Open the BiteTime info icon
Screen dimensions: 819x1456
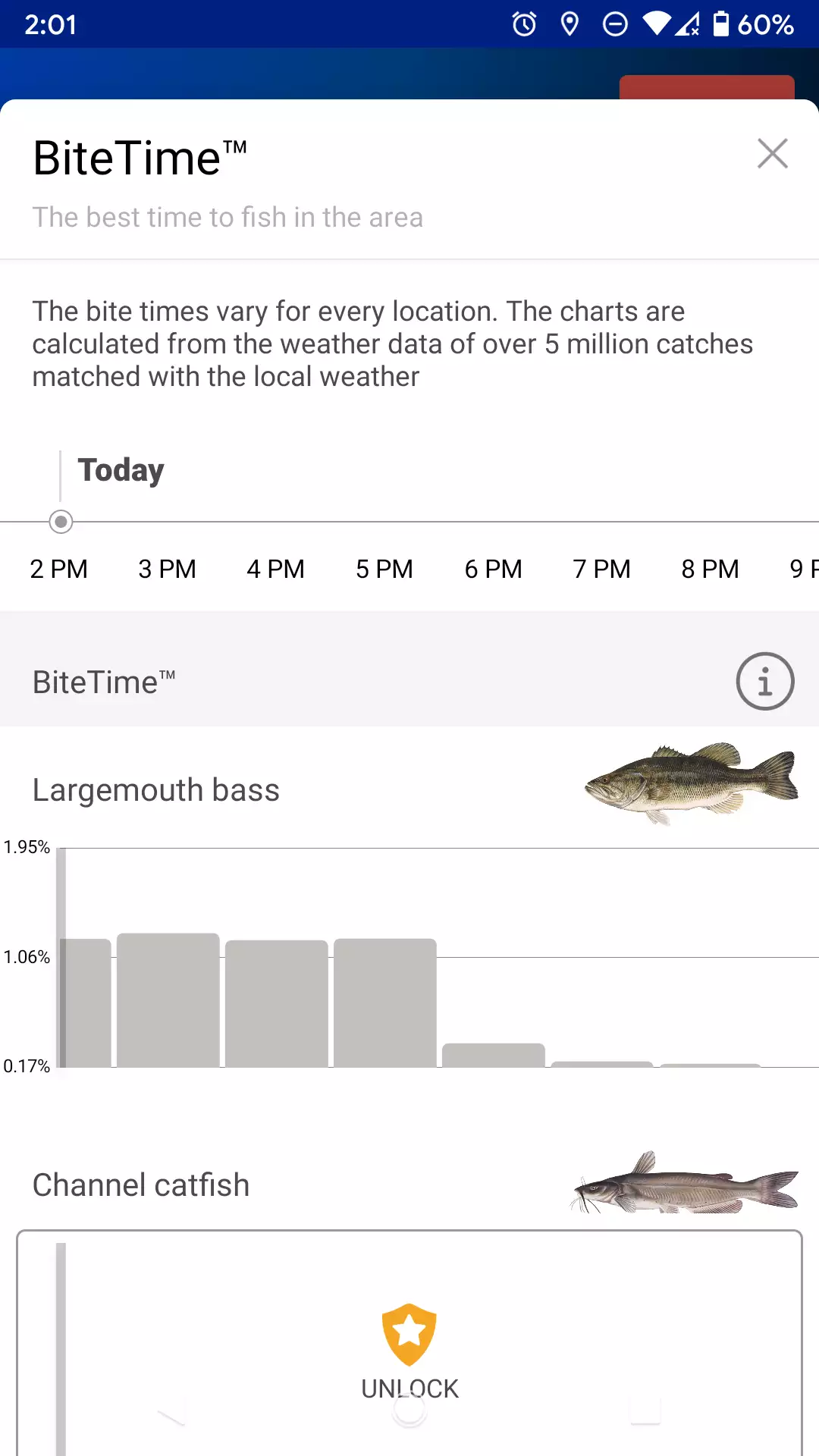(764, 681)
